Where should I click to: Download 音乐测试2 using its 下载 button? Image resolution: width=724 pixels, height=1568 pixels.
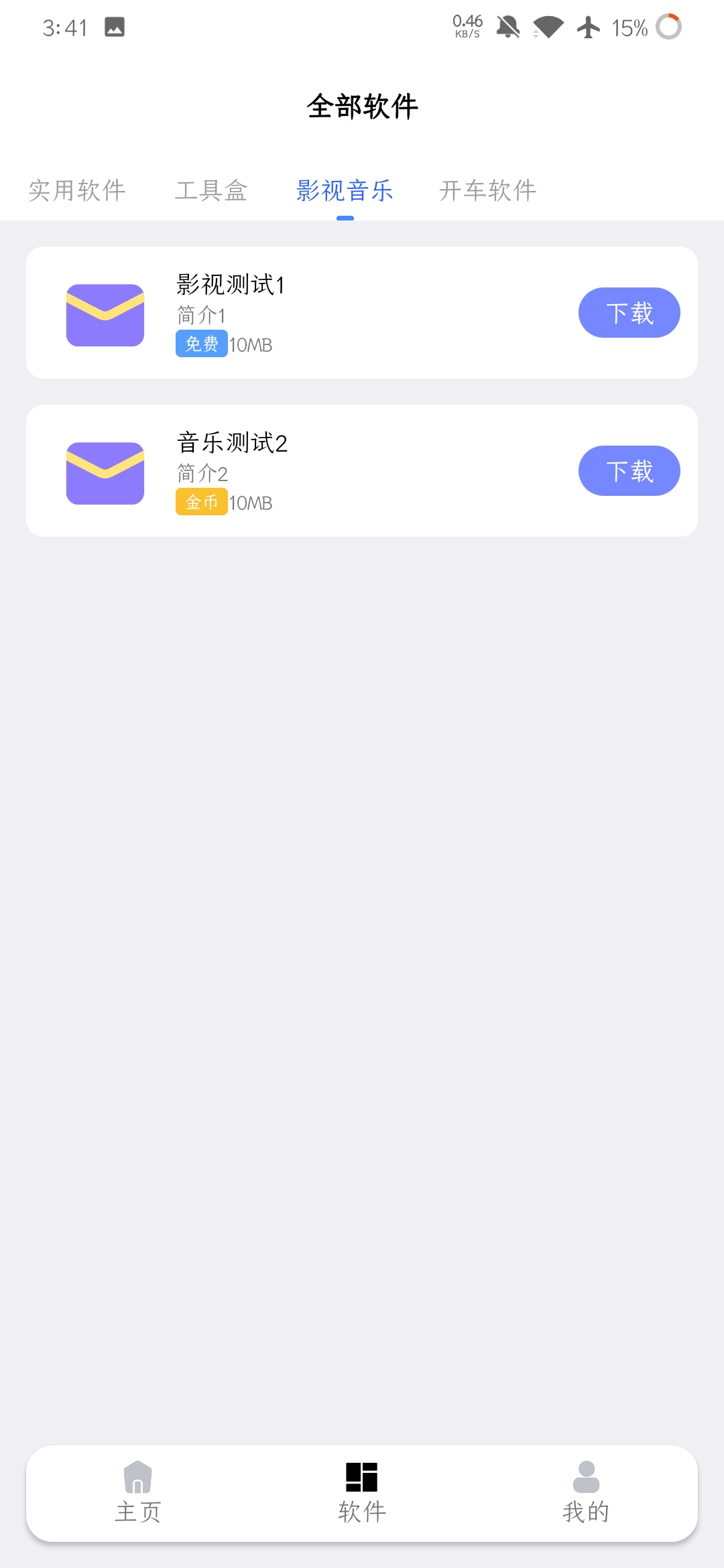629,471
